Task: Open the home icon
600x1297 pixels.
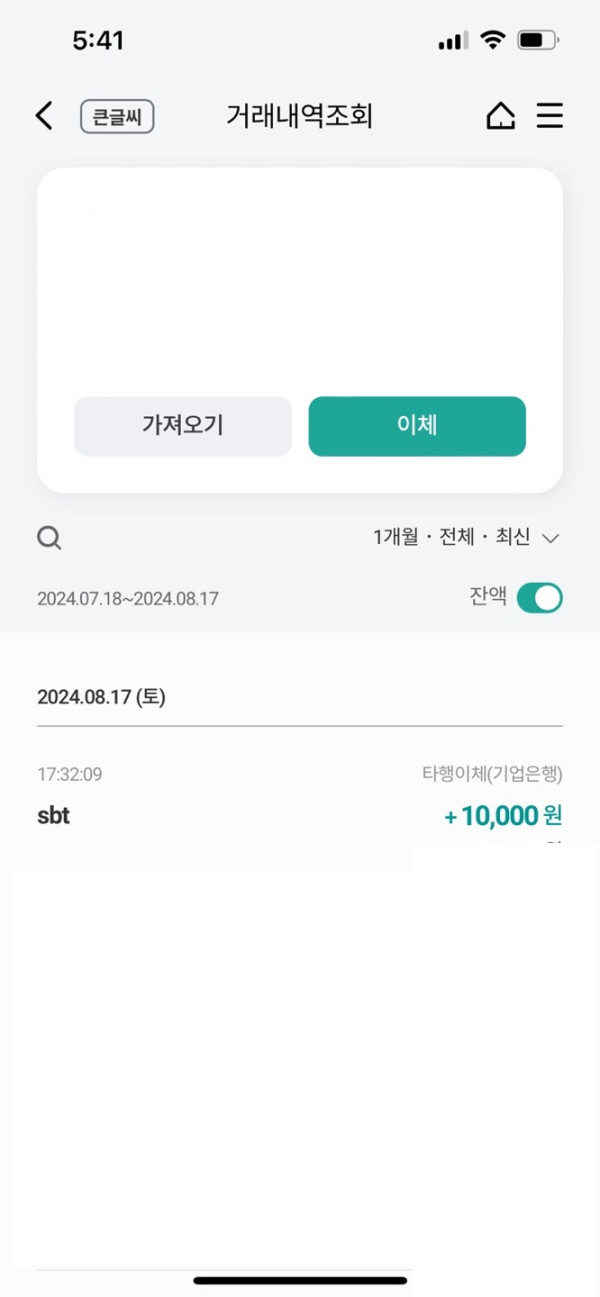Action: (x=500, y=116)
